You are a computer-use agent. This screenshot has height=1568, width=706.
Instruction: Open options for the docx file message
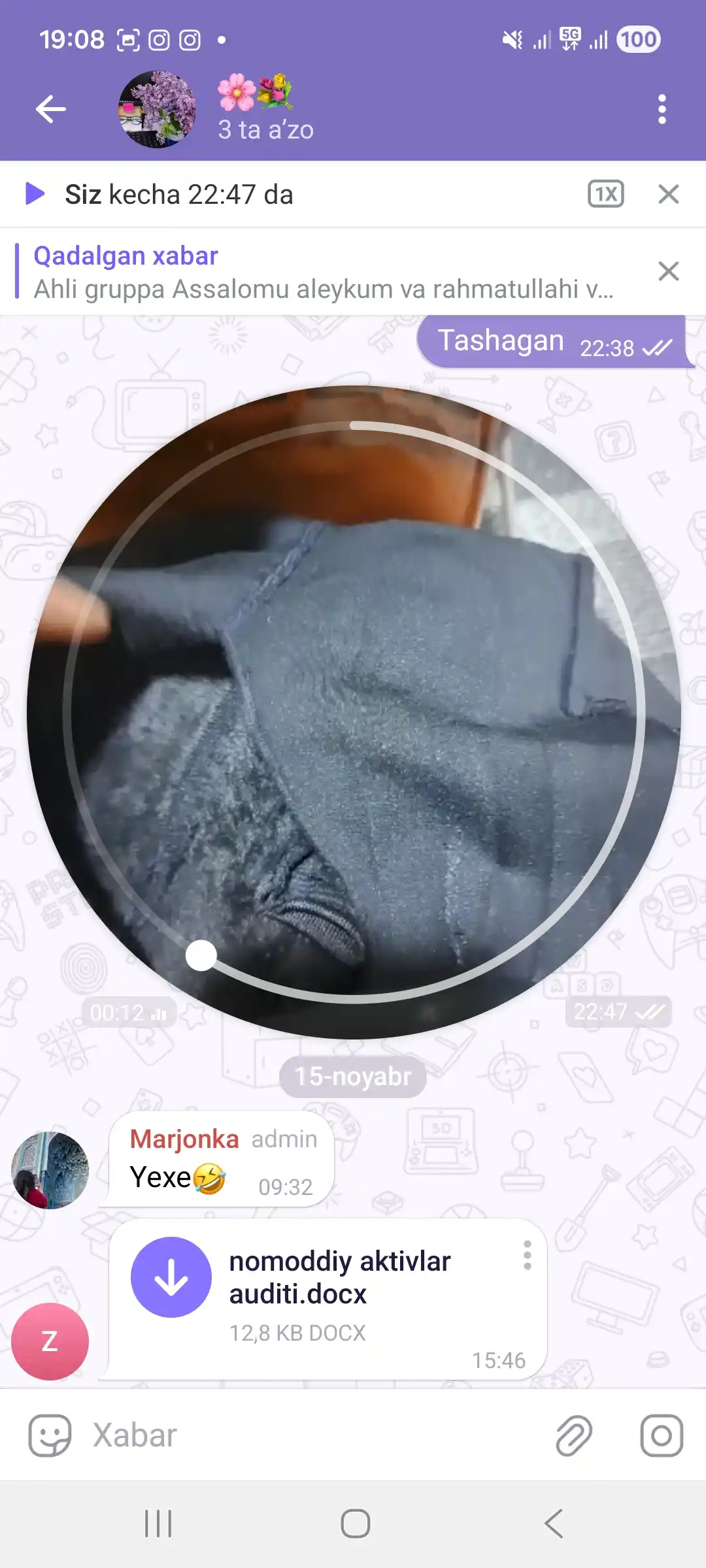pyautogui.click(x=528, y=1255)
